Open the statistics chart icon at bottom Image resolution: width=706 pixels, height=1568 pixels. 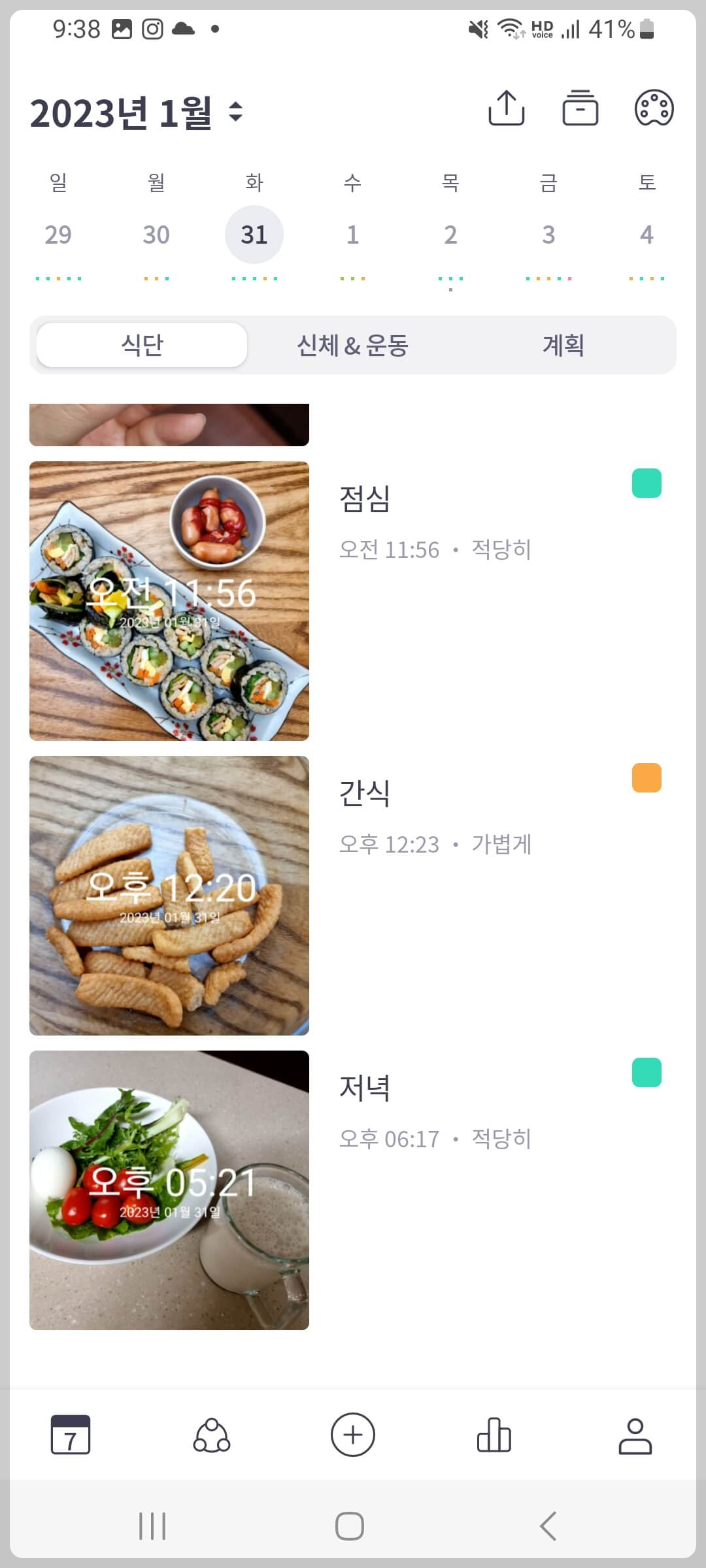494,1435
